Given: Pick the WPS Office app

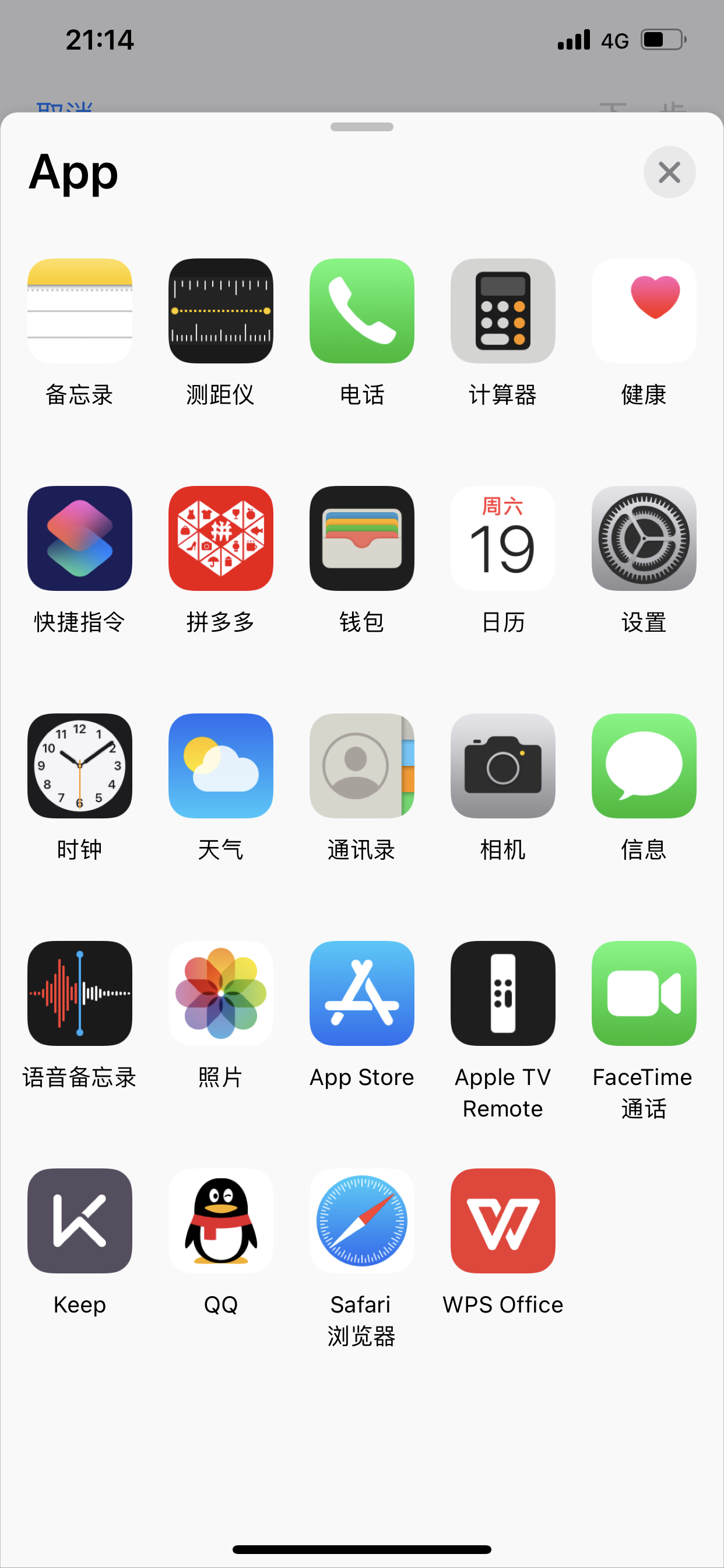Looking at the screenshot, I should [502, 1220].
